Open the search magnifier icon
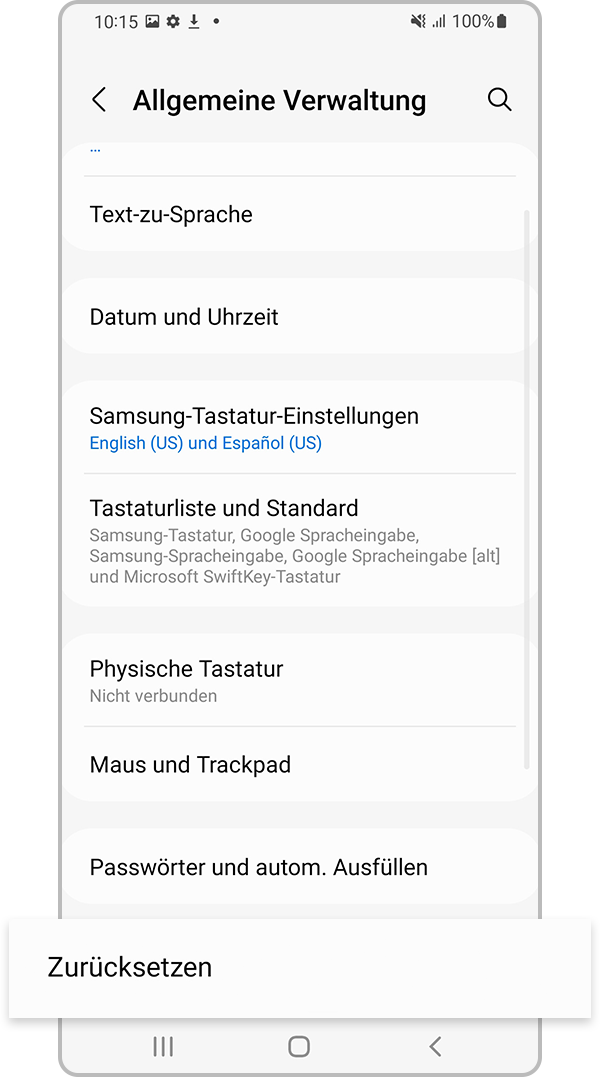Screen dimensions: 600x1077 pyautogui.click(x=499, y=100)
